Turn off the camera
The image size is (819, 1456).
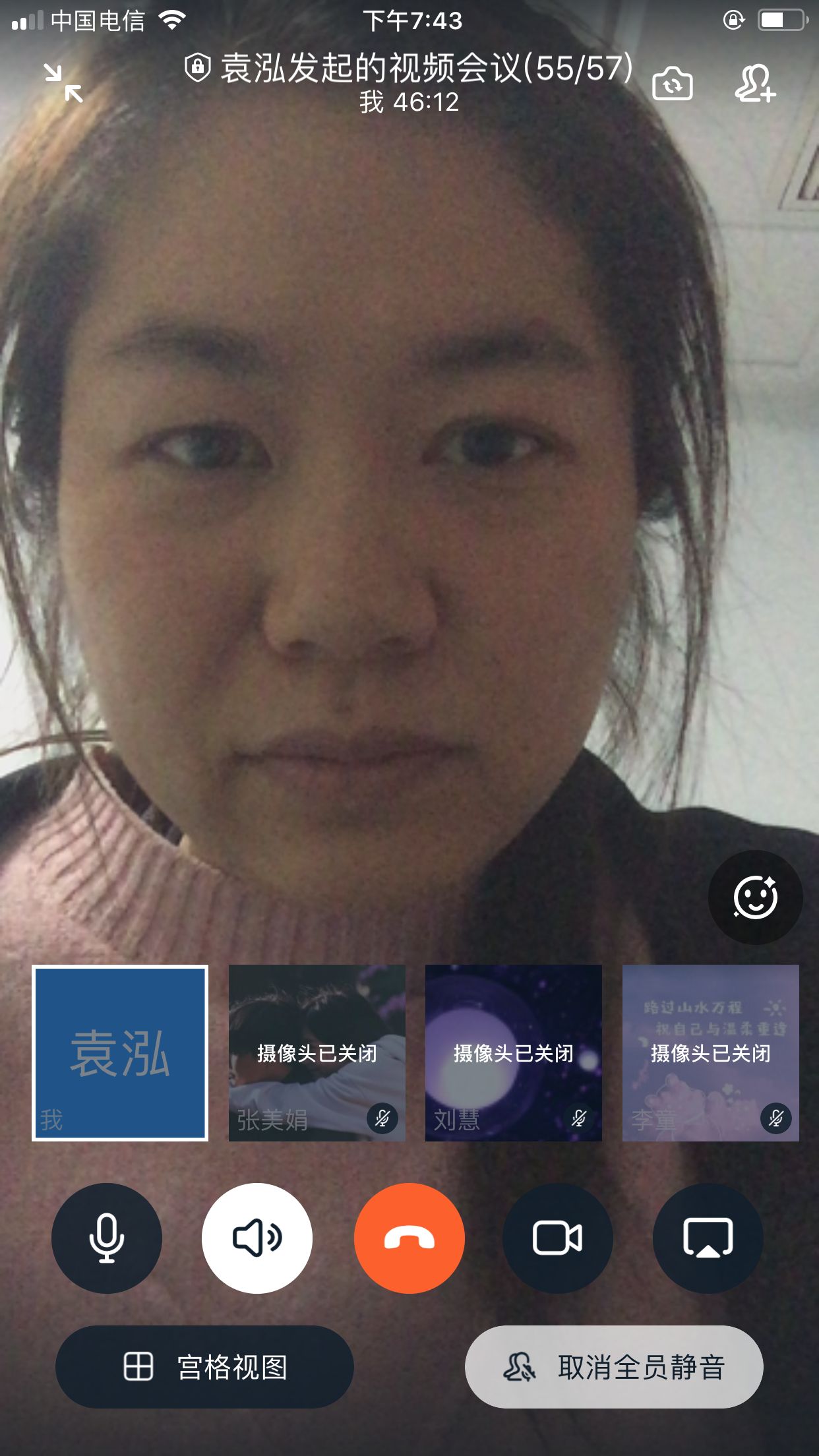point(558,1238)
